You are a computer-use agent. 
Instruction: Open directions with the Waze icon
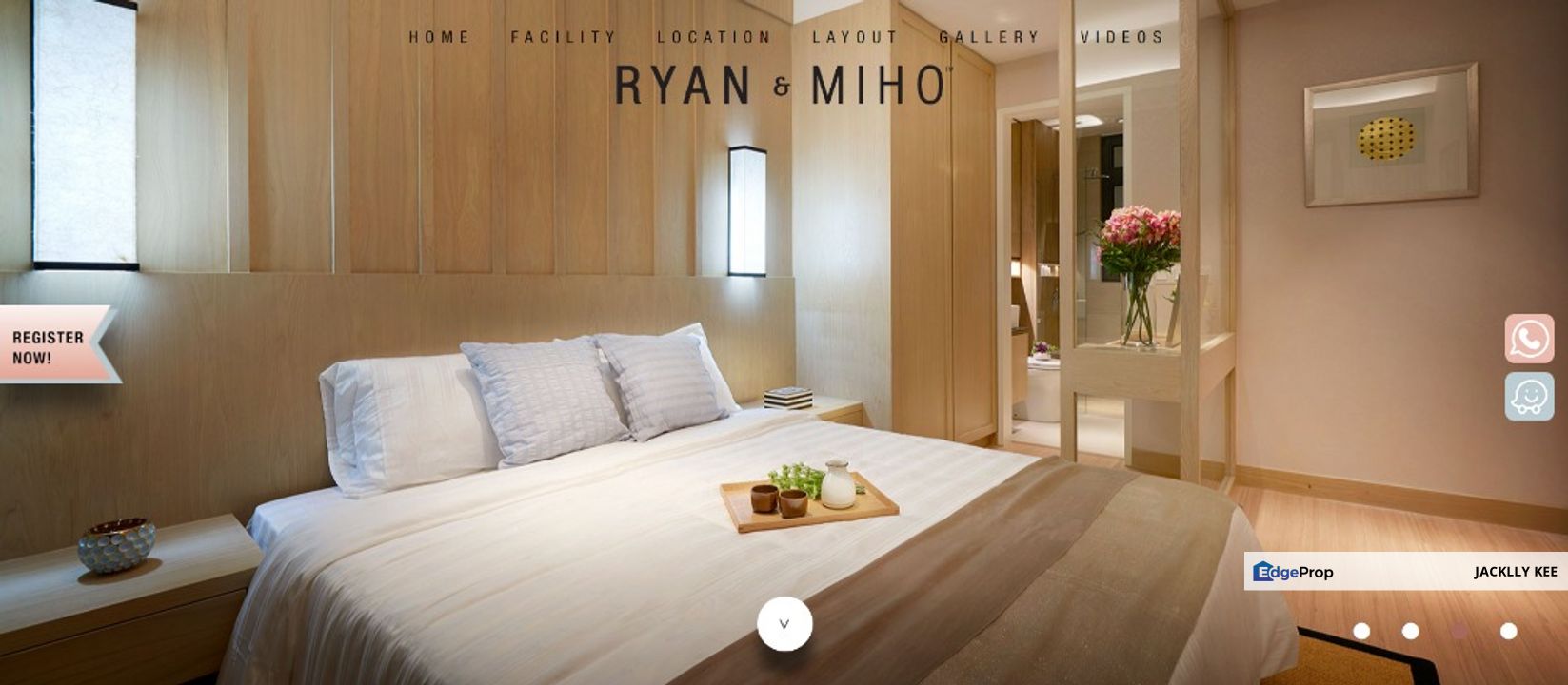click(x=1529, y=396)
